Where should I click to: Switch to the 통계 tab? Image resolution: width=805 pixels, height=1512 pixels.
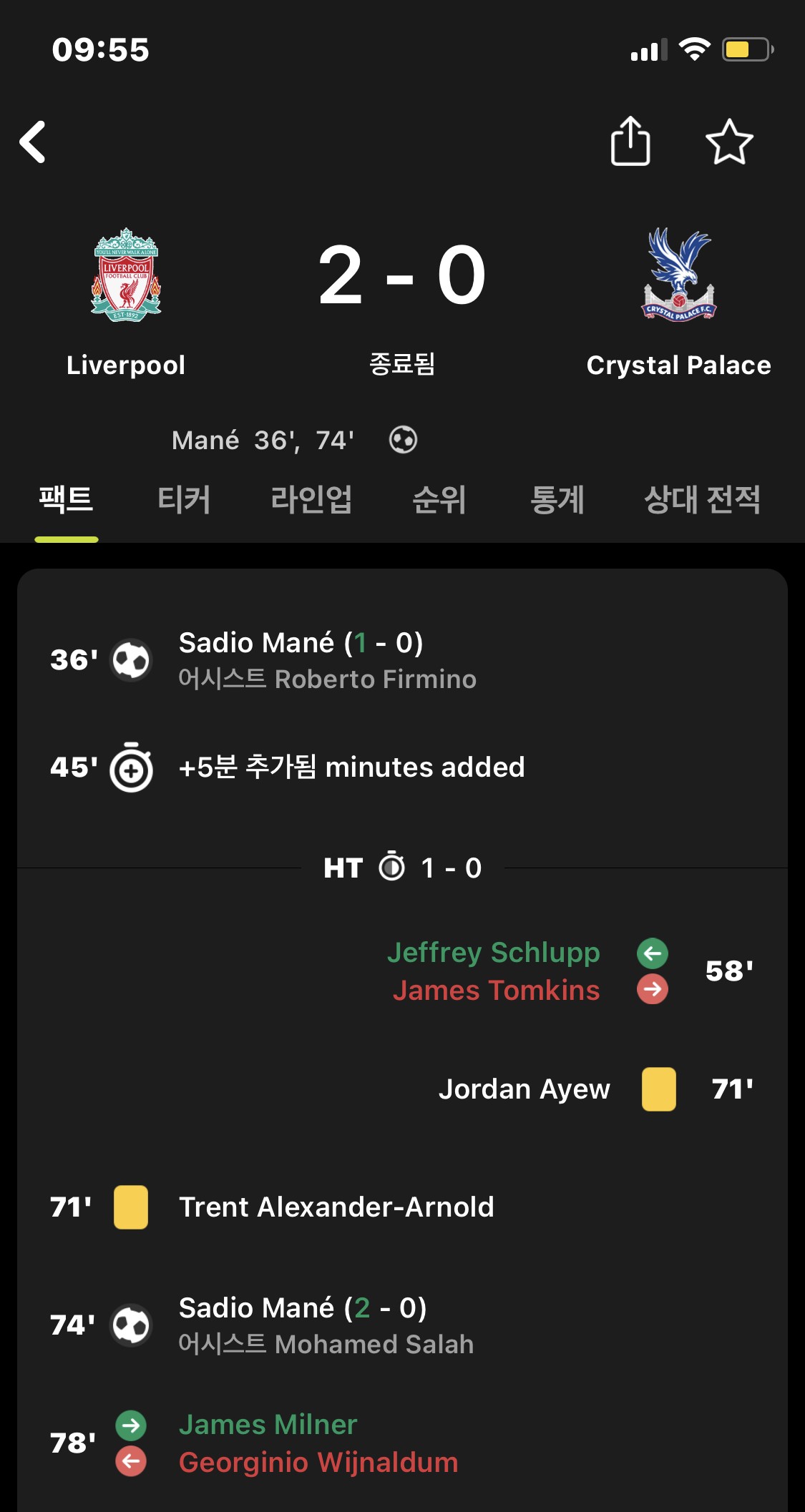pos(557,499)
